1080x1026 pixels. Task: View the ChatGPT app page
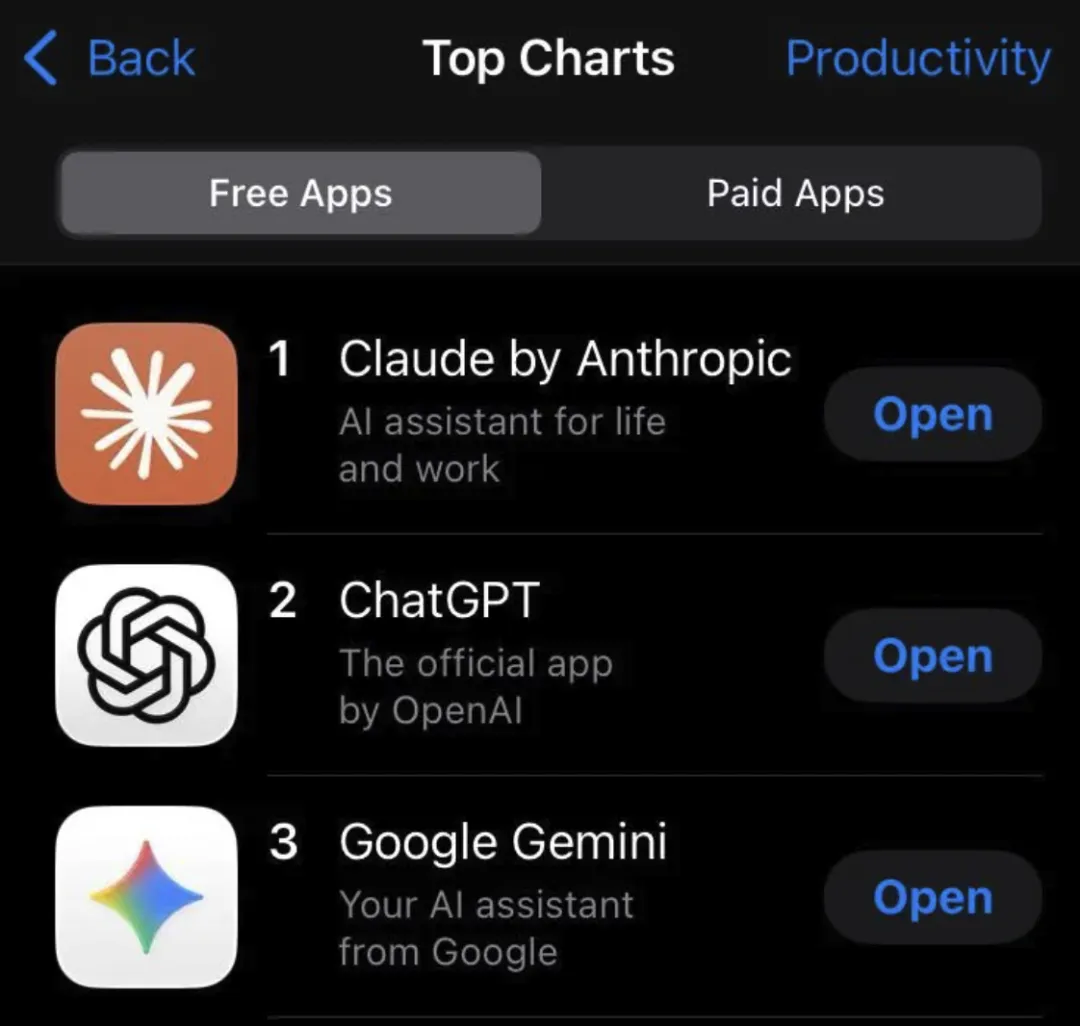click(x=438, y=601)
